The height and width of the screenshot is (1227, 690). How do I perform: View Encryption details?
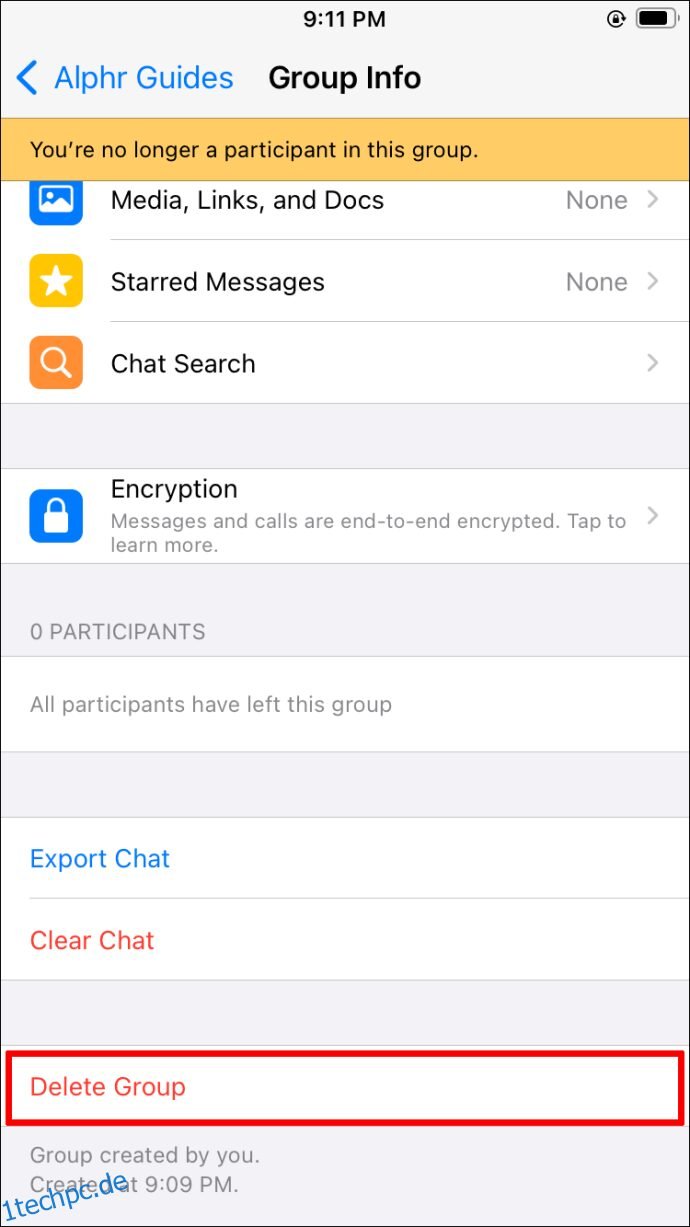tap(345, 516)
